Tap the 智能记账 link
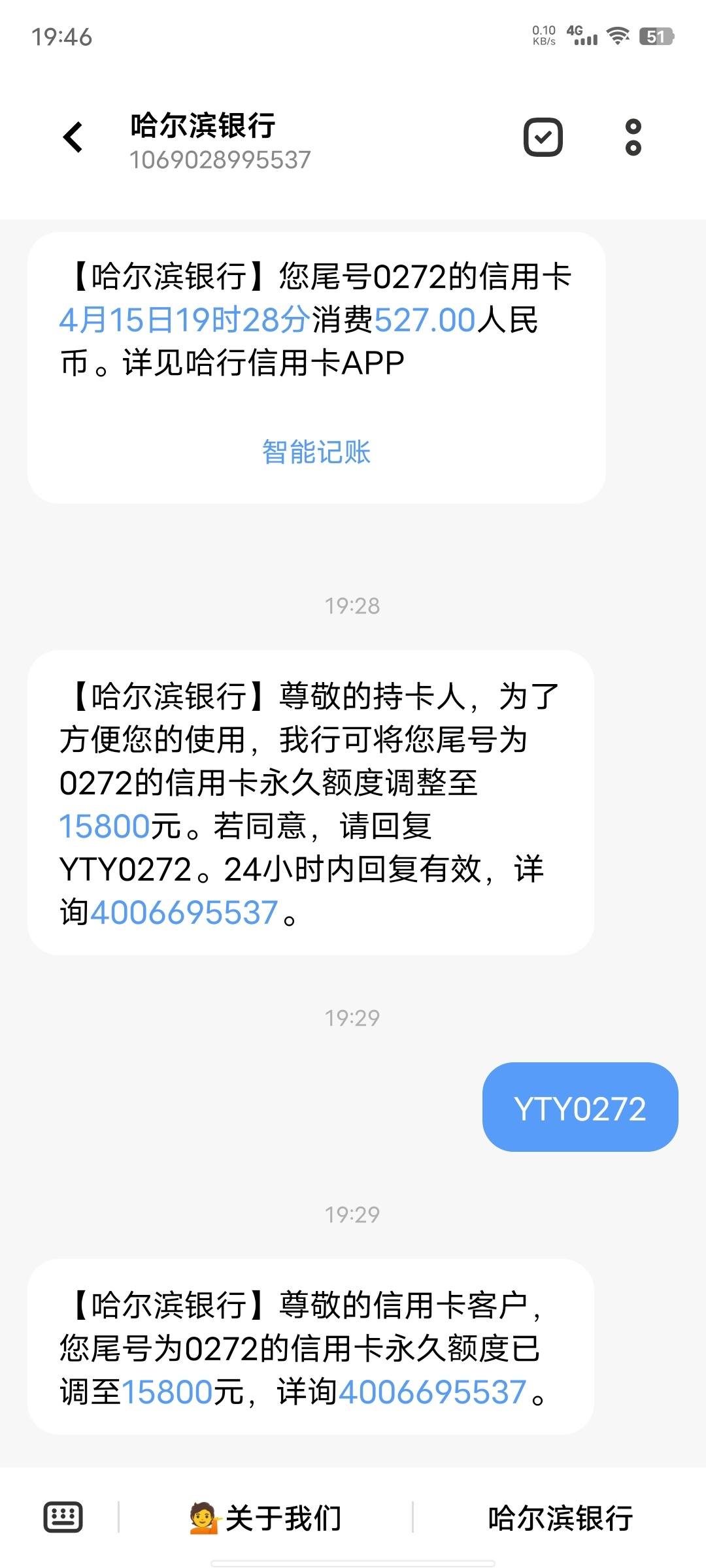The height and width of the screenshot is (1568, 706). point(316,452)
